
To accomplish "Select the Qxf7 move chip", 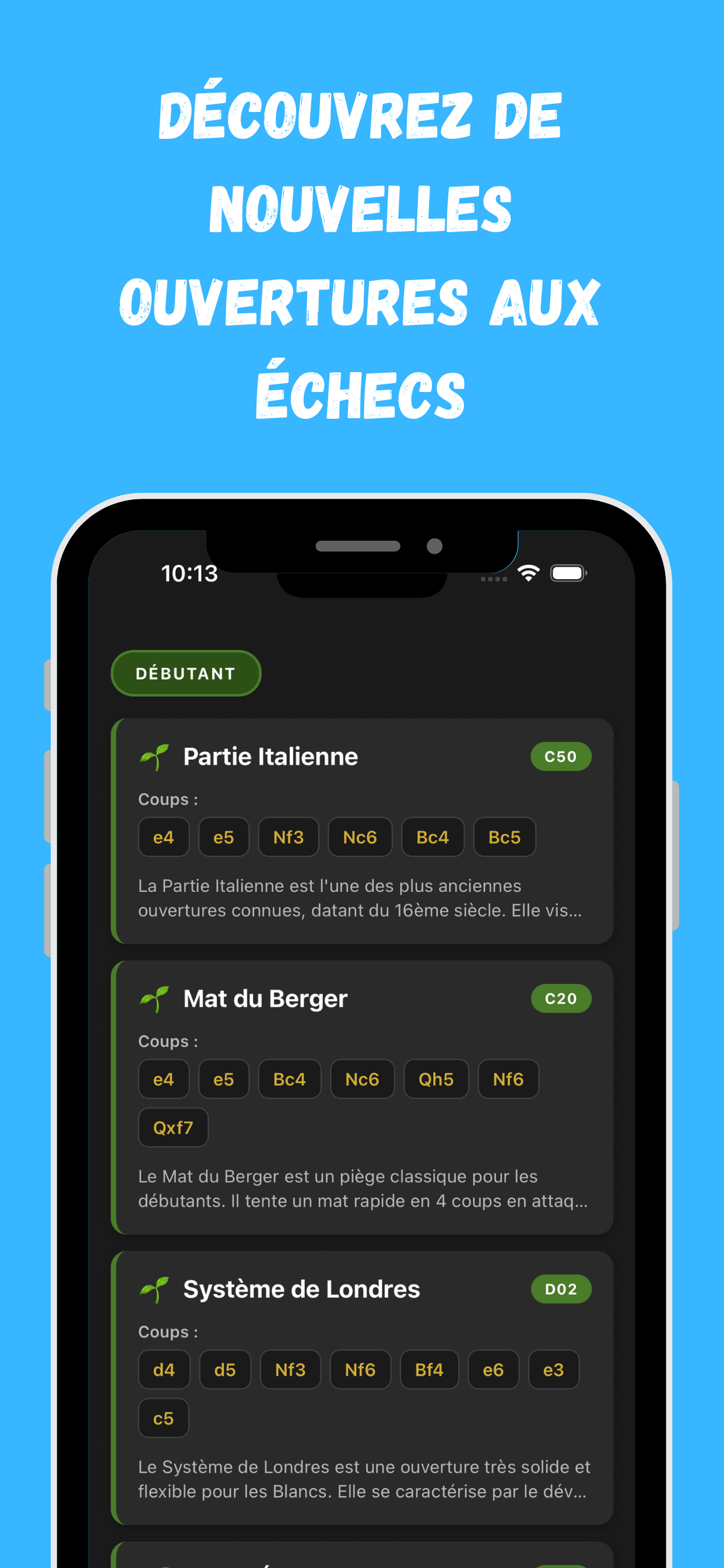I will point(173,1126).
